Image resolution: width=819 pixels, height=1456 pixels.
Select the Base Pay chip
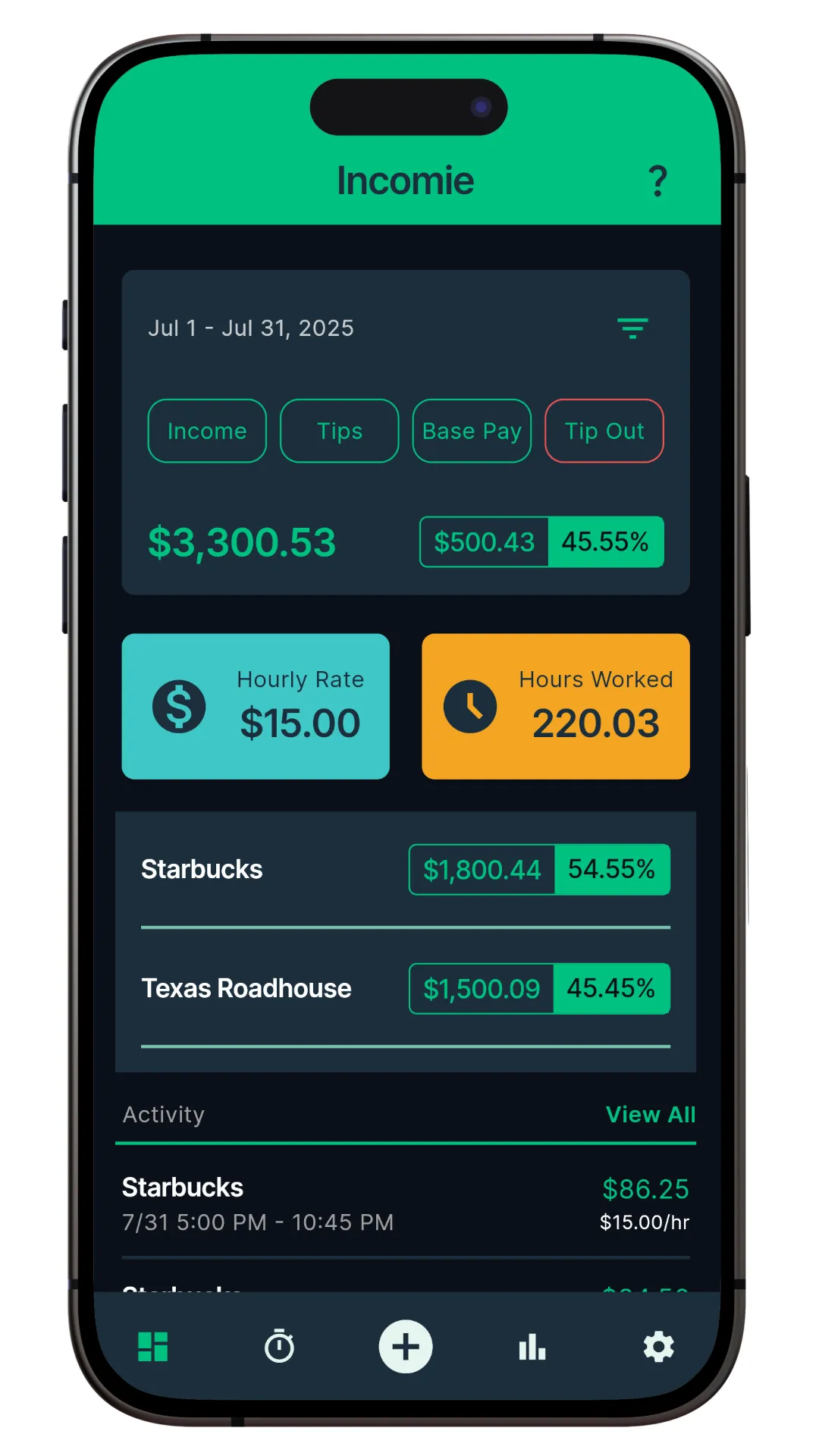click(472, 431)
